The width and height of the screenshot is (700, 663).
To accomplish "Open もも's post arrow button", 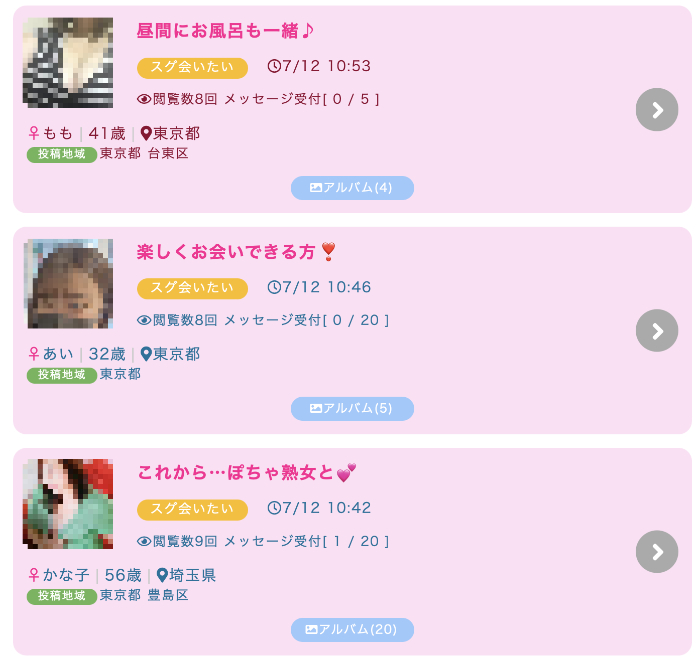I will 657,110.
